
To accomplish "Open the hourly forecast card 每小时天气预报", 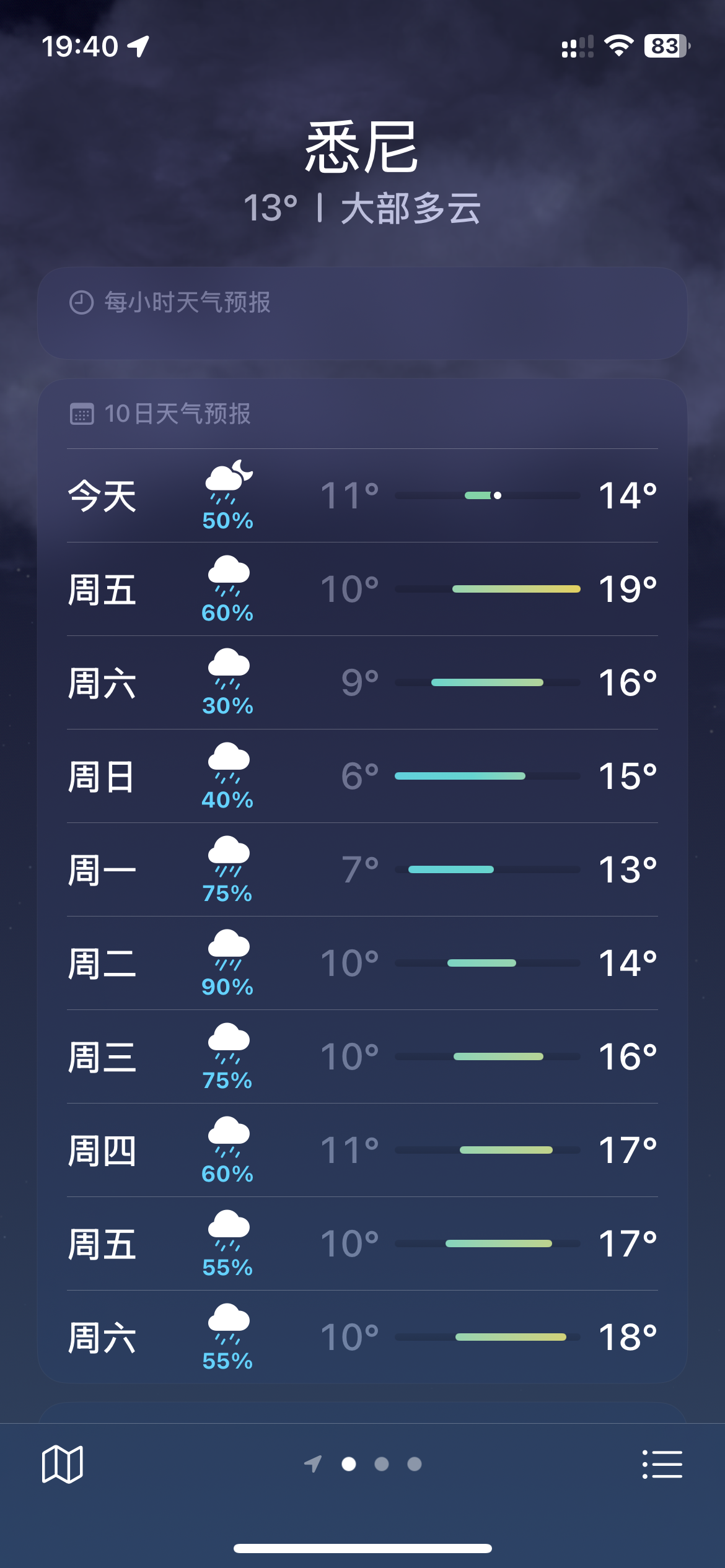I will (x=362, y=313).
